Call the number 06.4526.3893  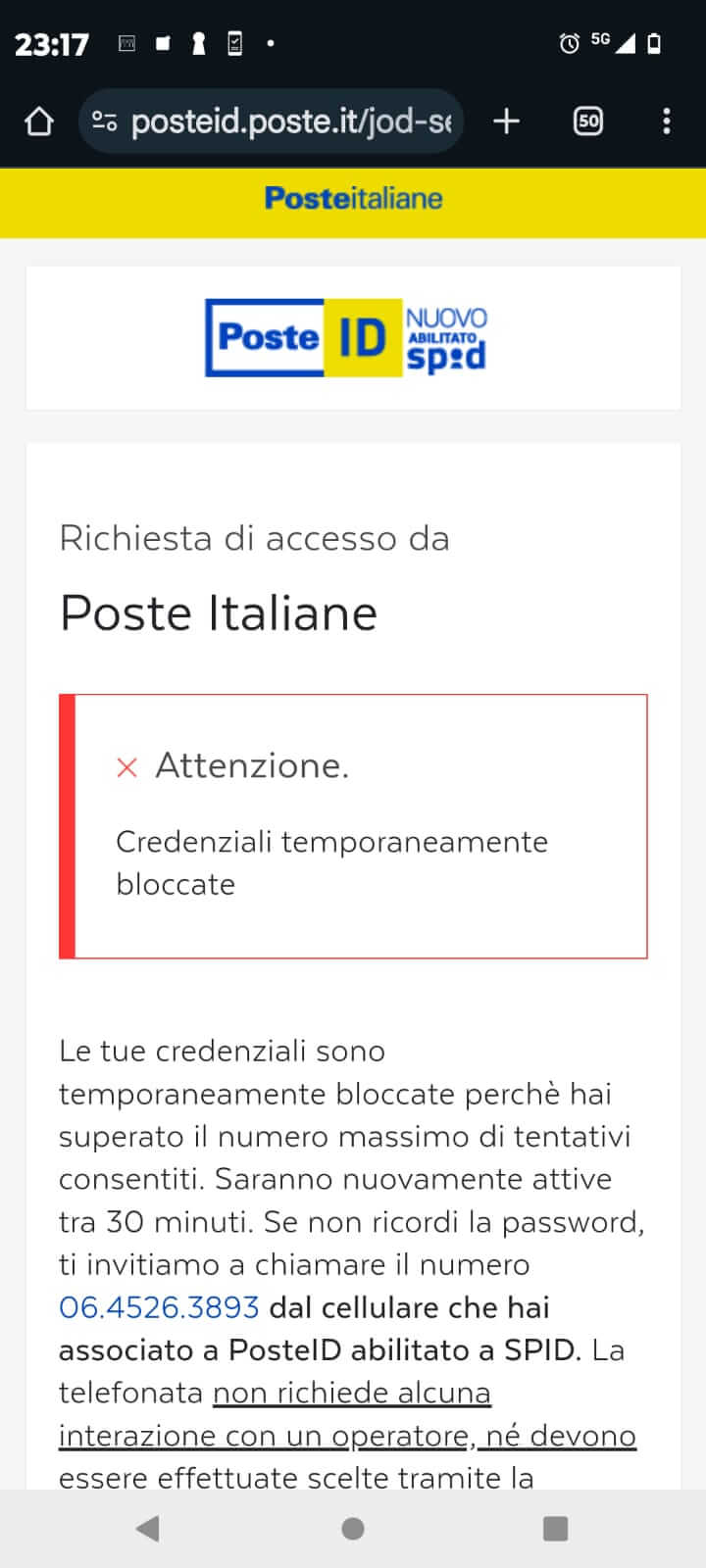[x=159, y=1307]
